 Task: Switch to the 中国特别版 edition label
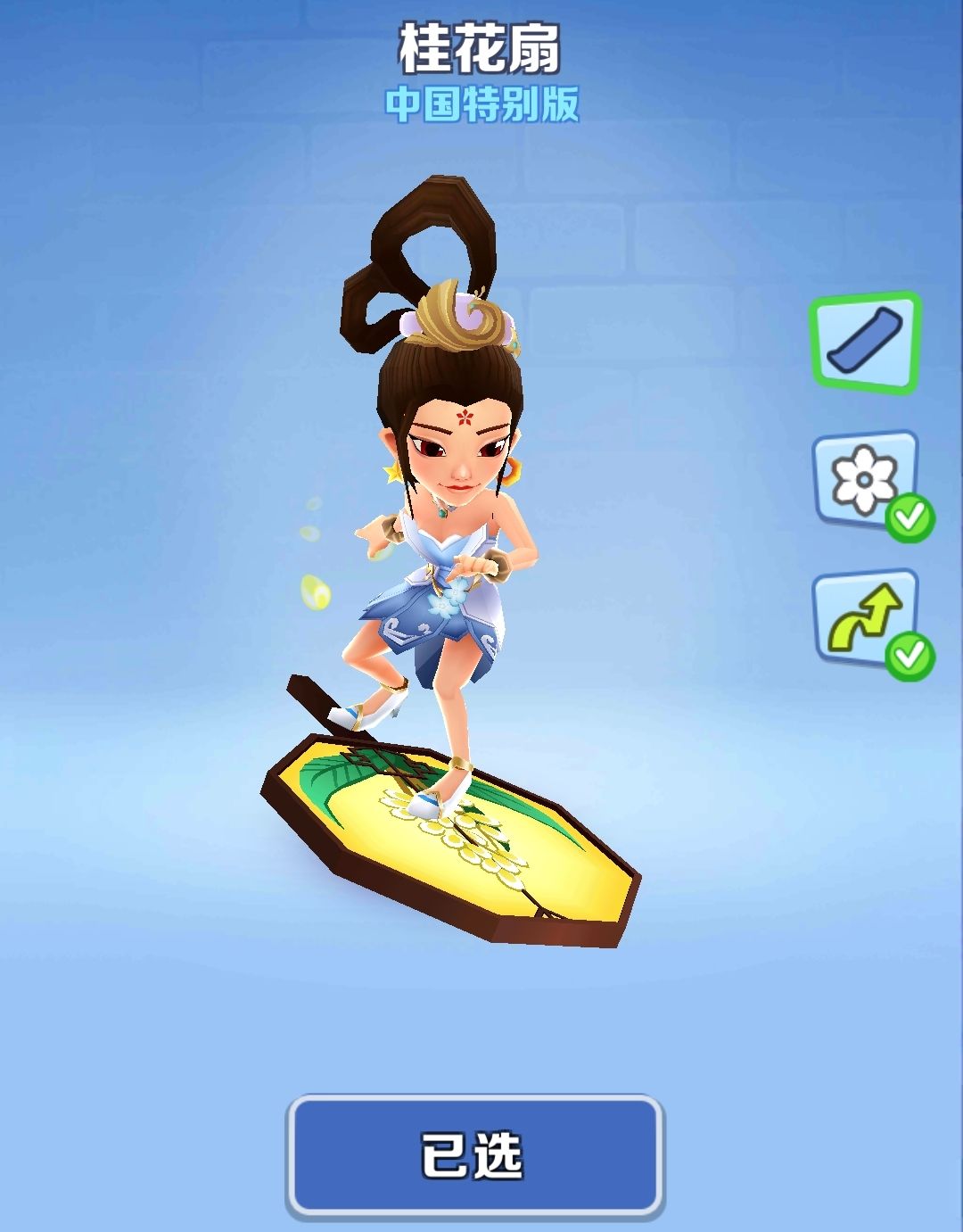[x=481, y=104]
